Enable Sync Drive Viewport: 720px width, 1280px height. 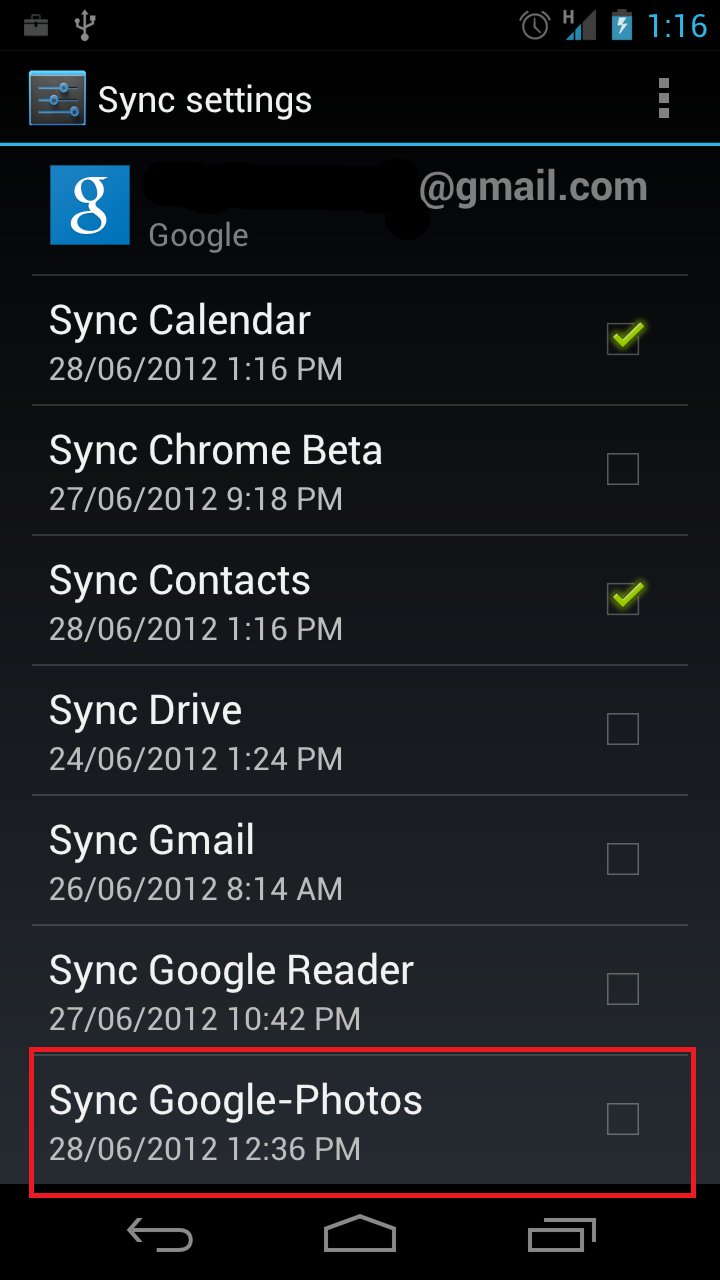623,728
